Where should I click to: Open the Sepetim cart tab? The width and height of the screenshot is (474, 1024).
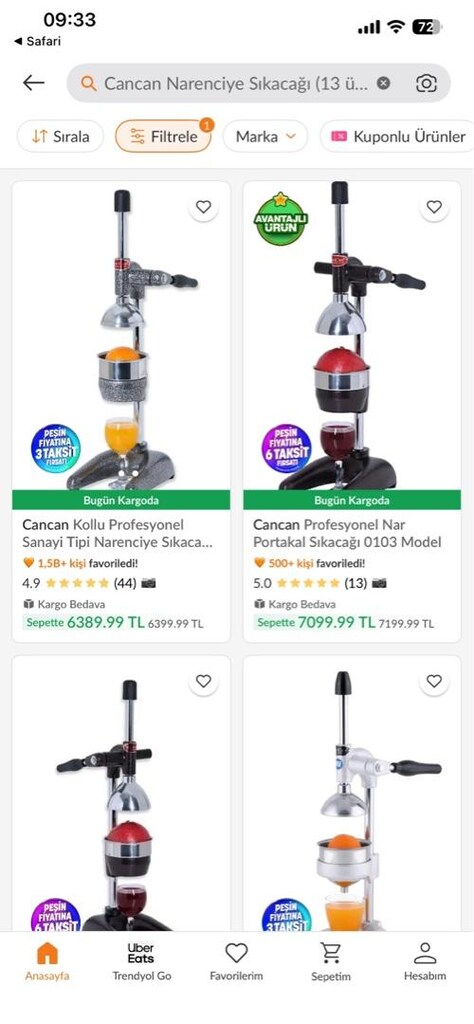pyautogui.click(x=331, y=961)
